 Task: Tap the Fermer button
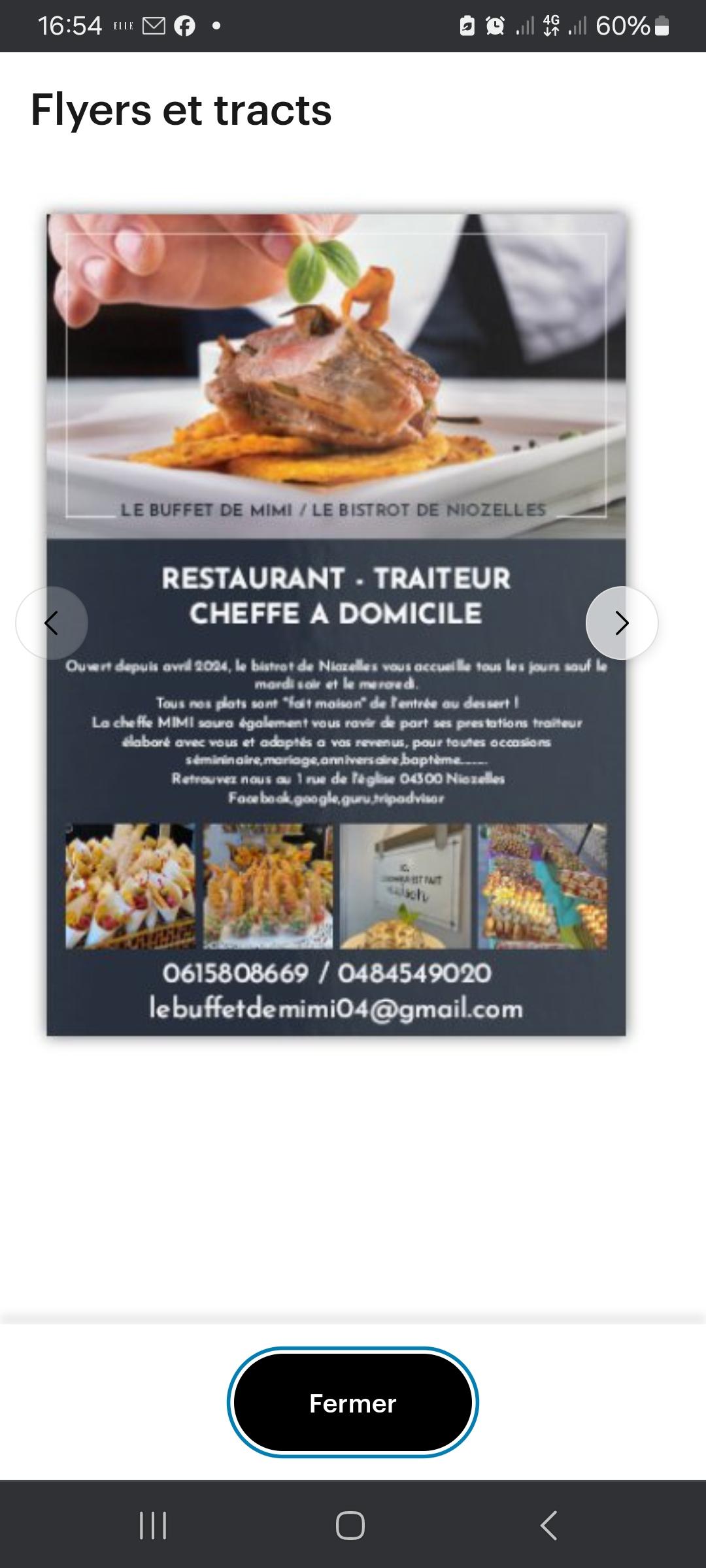[x=353, y=1403]
